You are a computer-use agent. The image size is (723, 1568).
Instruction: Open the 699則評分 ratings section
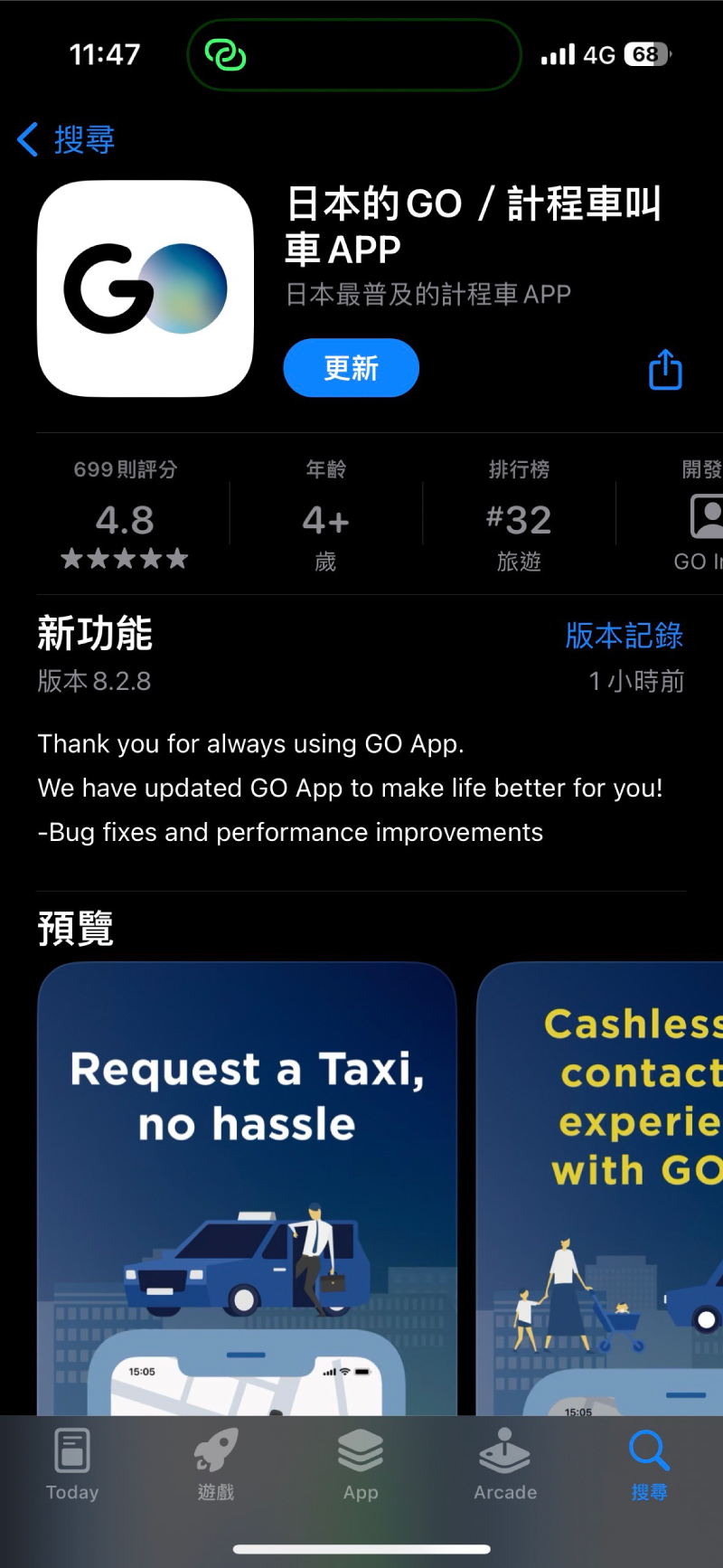coord(125,515)
